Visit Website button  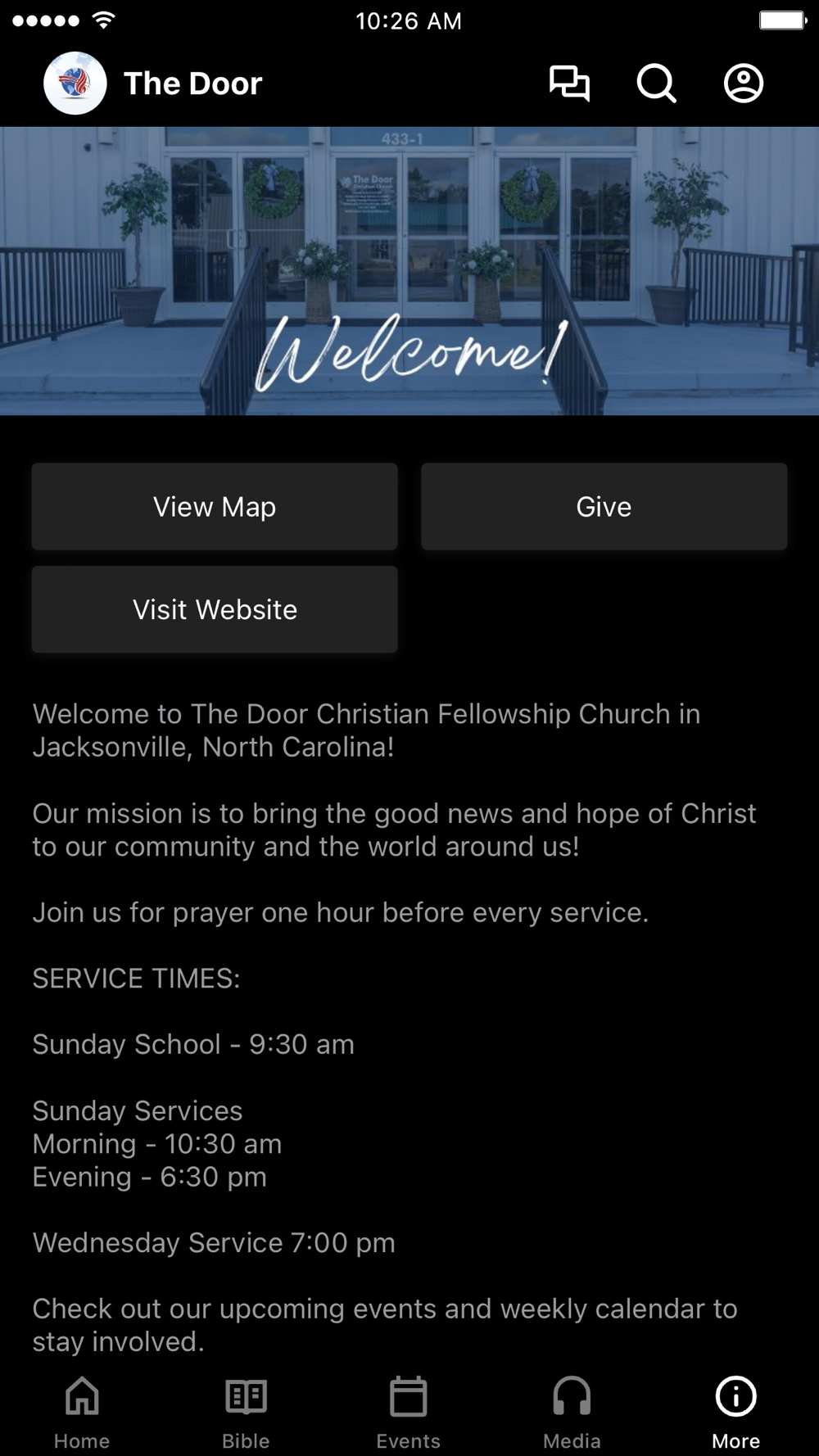[215, 609]
